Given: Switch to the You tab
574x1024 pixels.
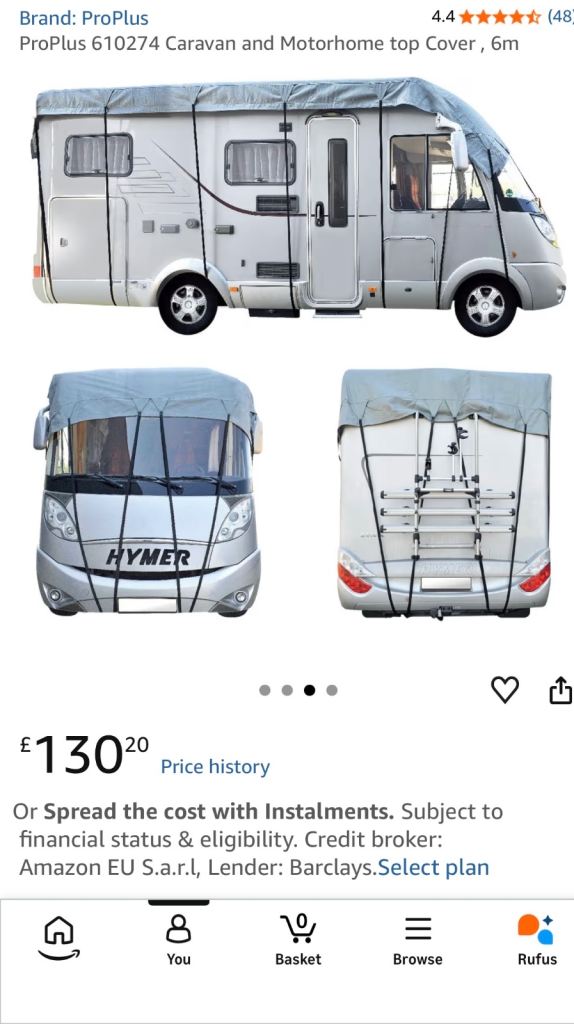Looking at the screenshot, I should point(178,940).
